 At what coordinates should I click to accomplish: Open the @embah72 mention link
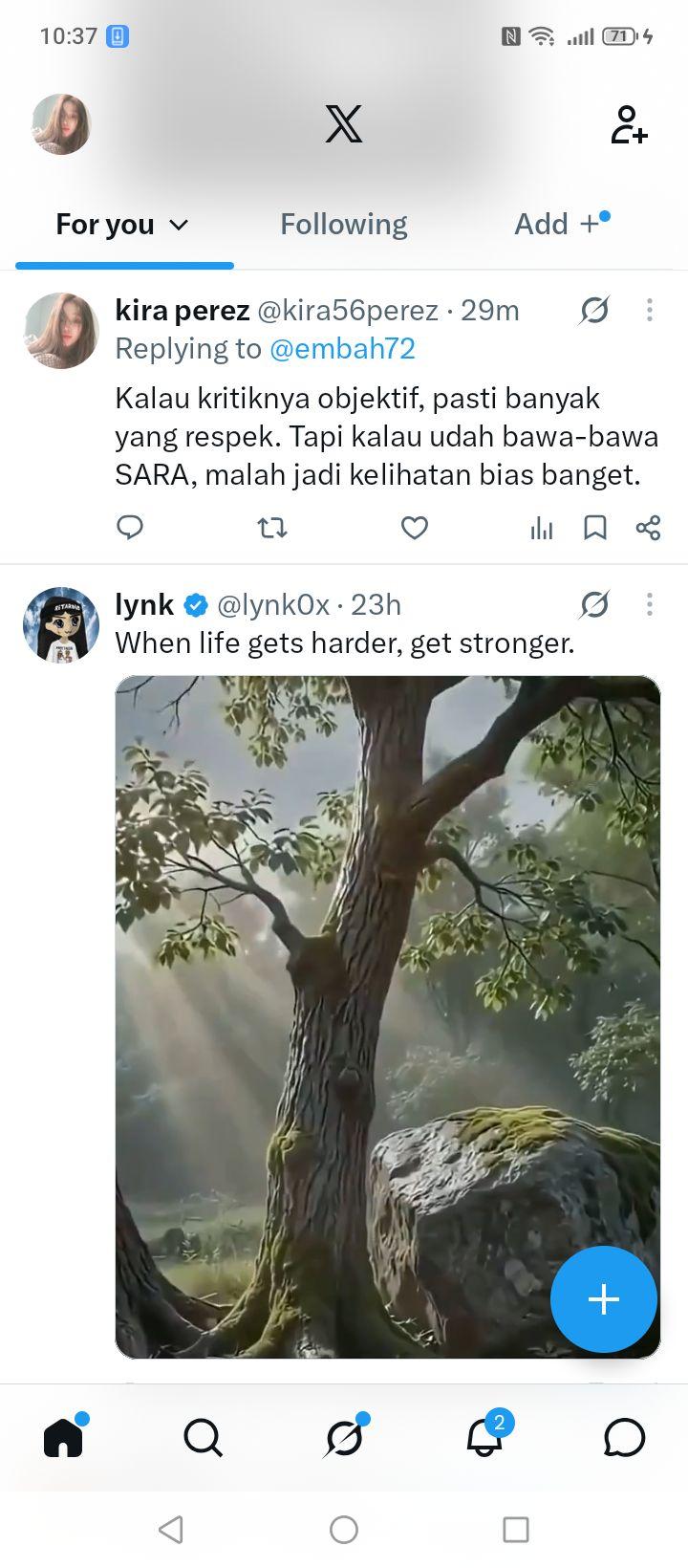(342, 349)
